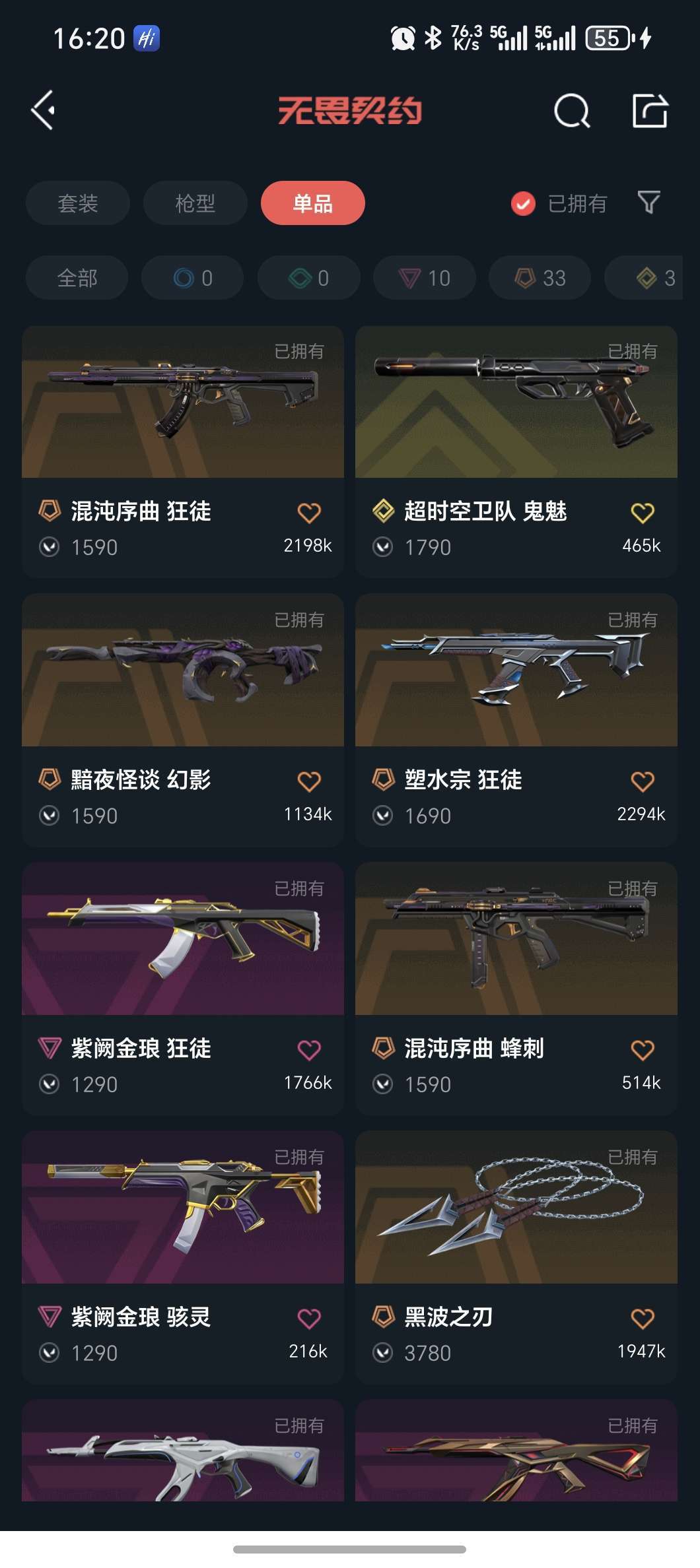Select the purple triangle rarity filter showing 10
700x1568 pixels.
[x=424, y=278]
